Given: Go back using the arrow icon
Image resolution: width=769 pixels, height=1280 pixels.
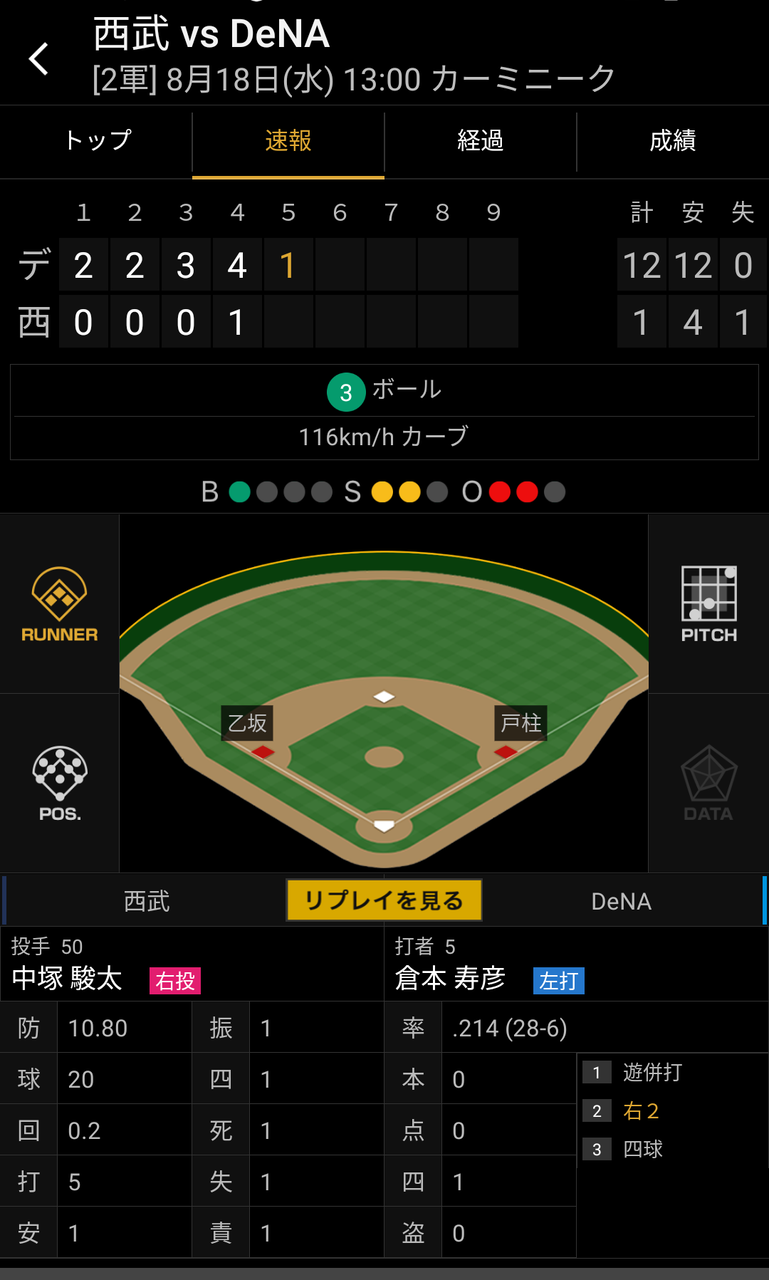Looking at the screenshot, I should coord(39,58).
